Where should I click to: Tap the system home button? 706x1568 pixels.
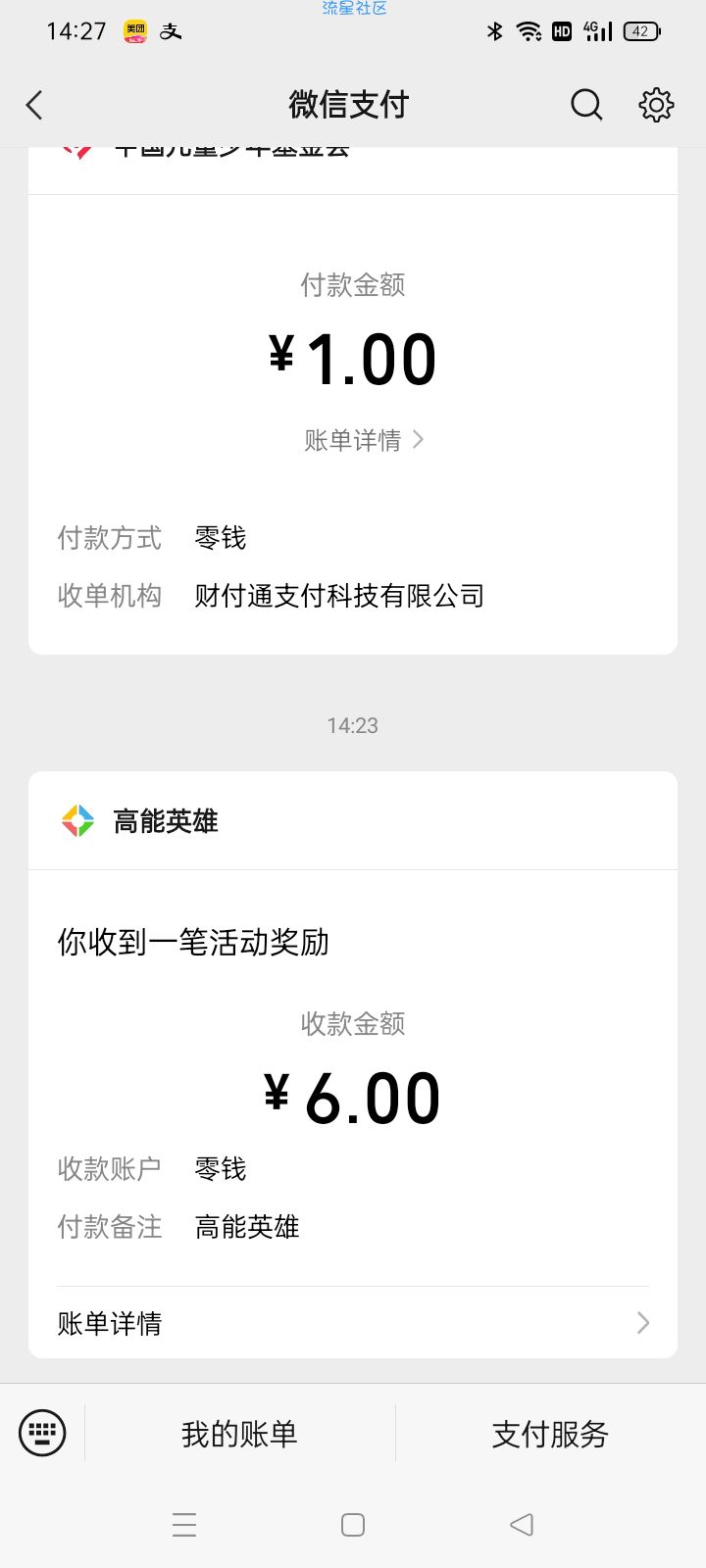click(x=353, y=1525)
